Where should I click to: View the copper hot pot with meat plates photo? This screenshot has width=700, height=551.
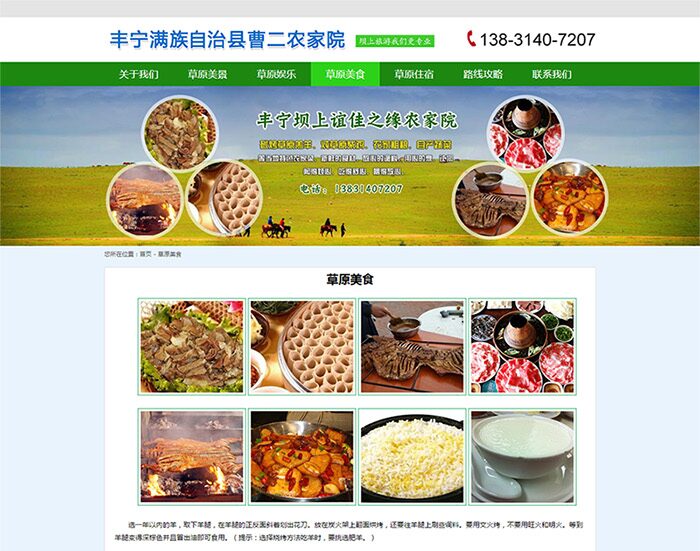(522, 347)
